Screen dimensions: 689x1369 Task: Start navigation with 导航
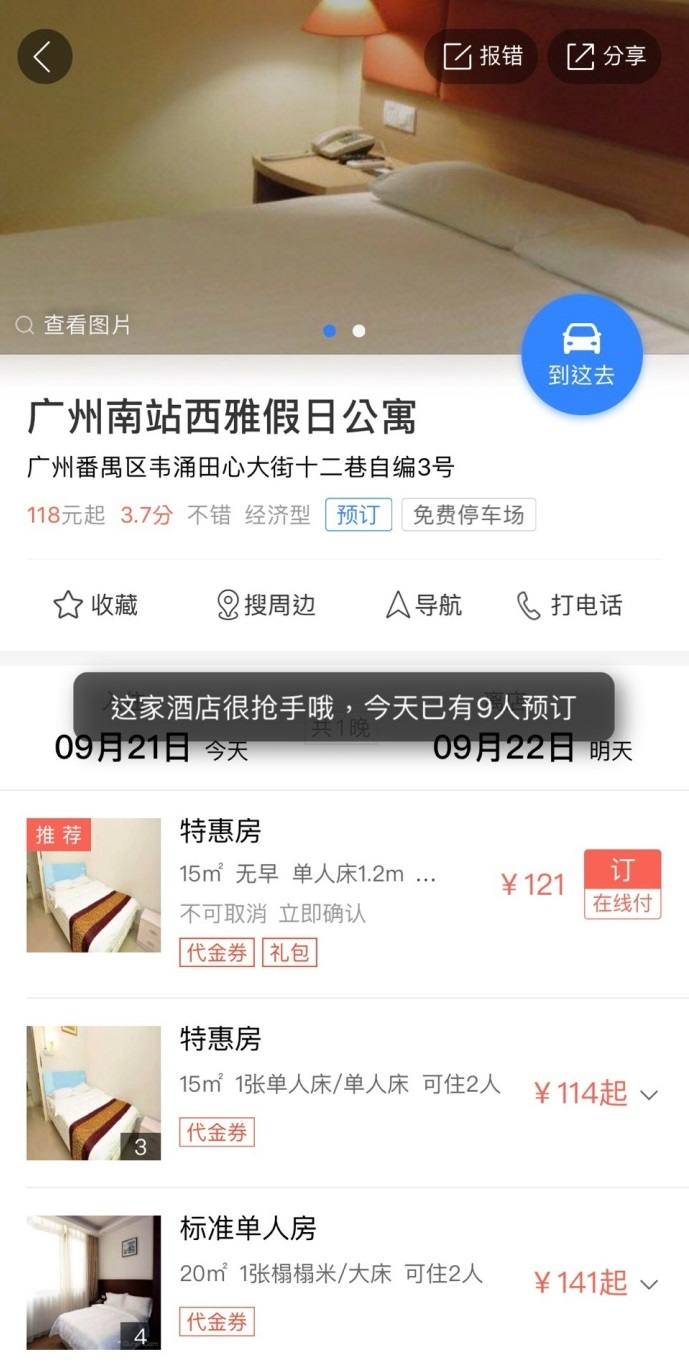(x=424, y=605)
